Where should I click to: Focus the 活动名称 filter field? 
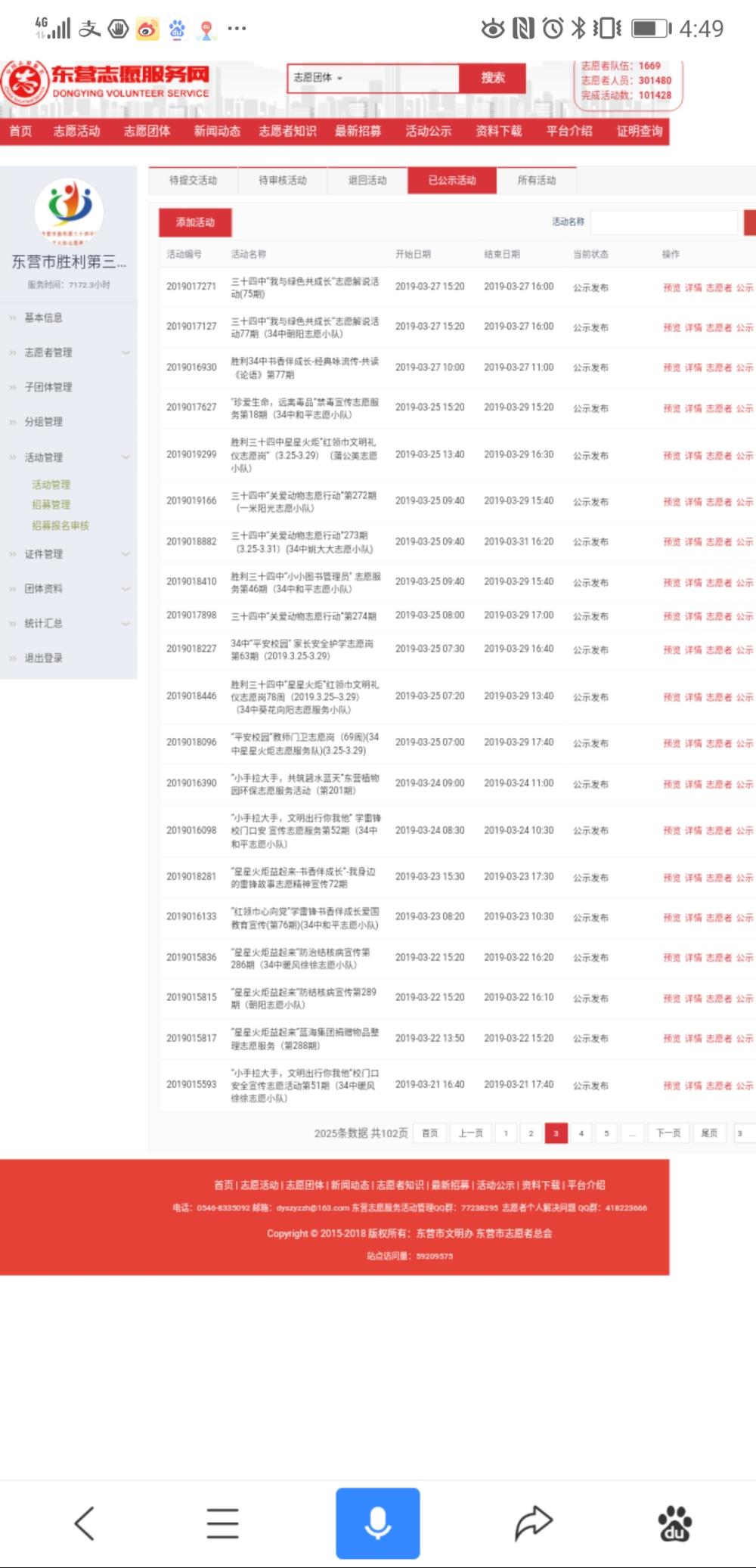pyautogui.click(x=664, y=222)
